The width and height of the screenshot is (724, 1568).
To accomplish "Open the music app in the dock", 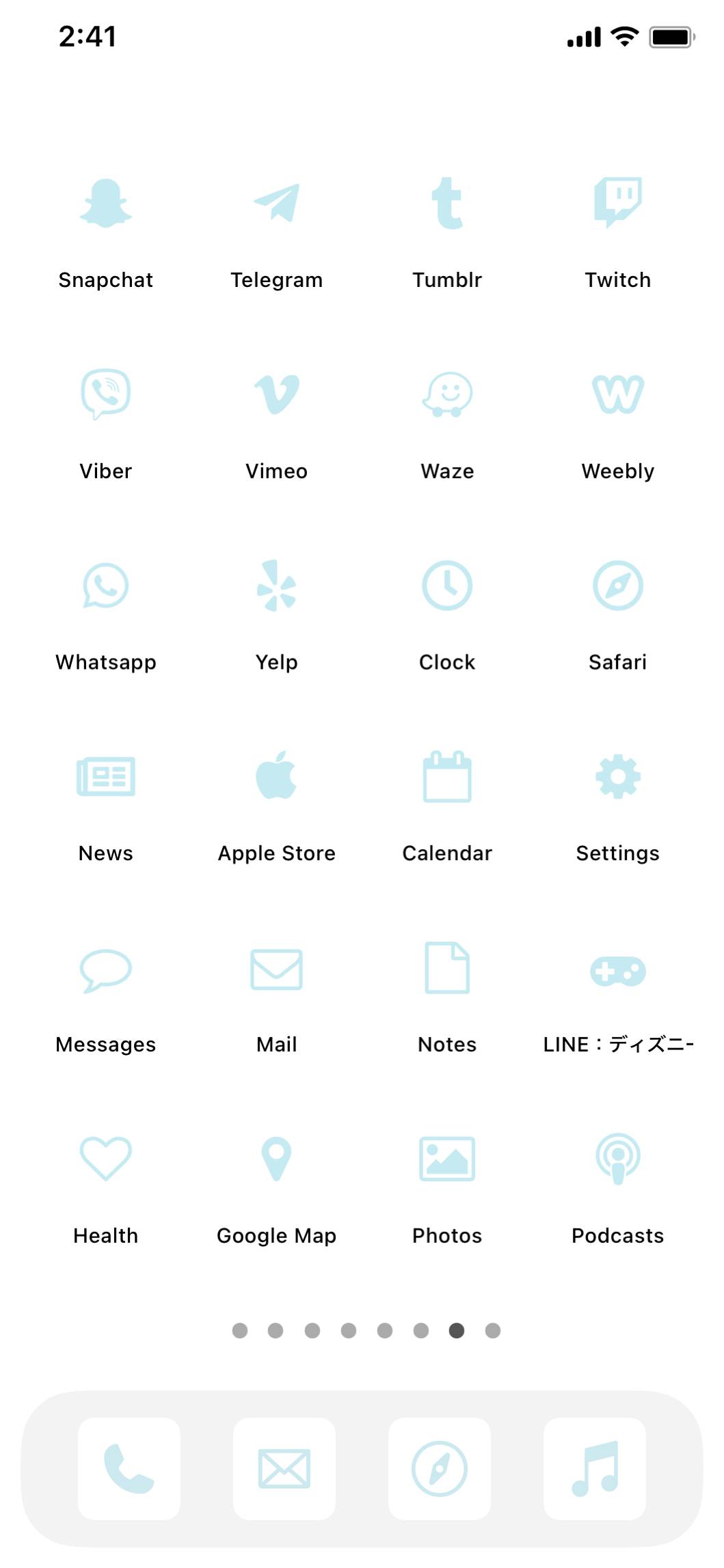I will 595,1468.
